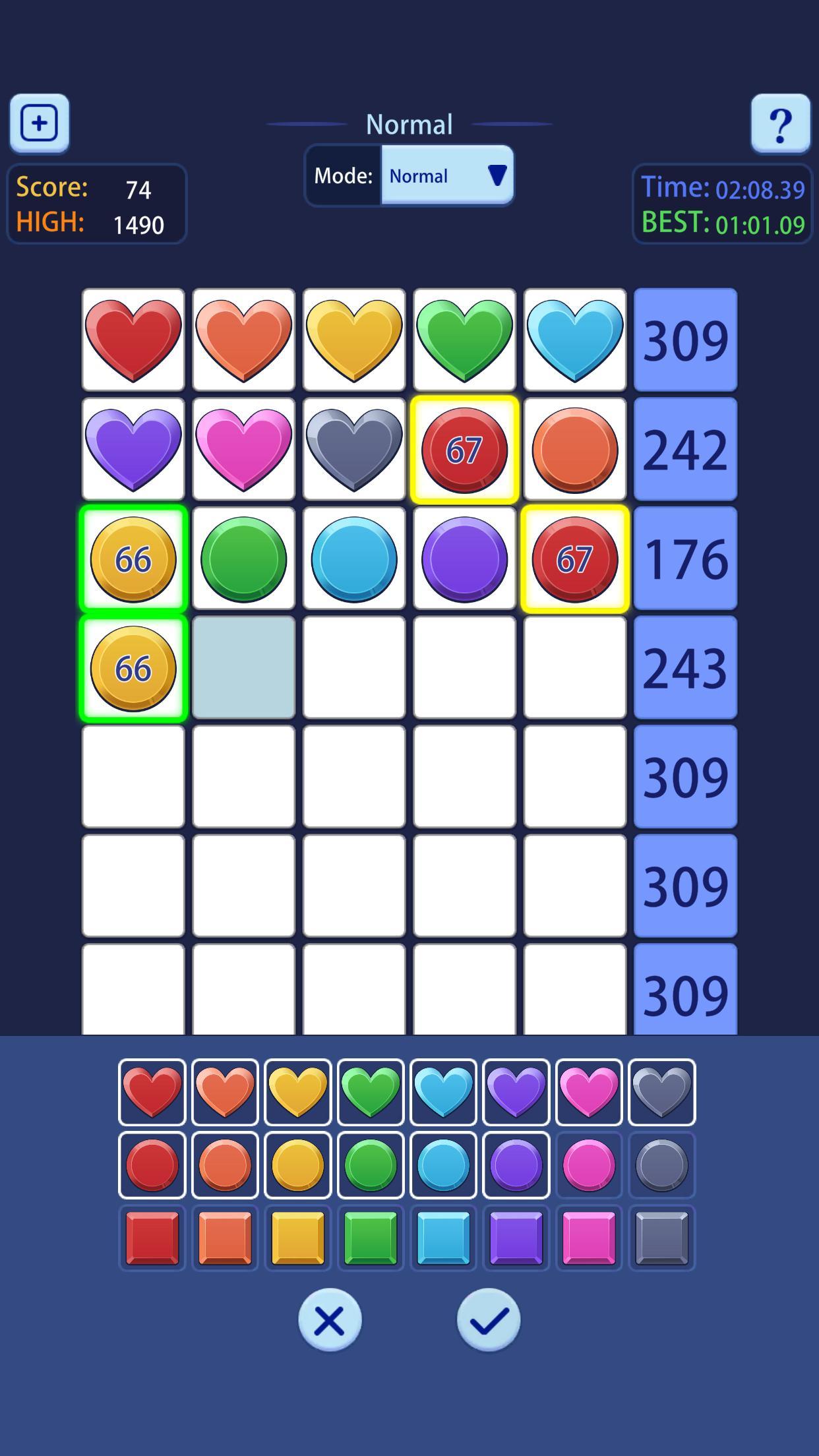Select the red square palette piece

pos(152,1238)
